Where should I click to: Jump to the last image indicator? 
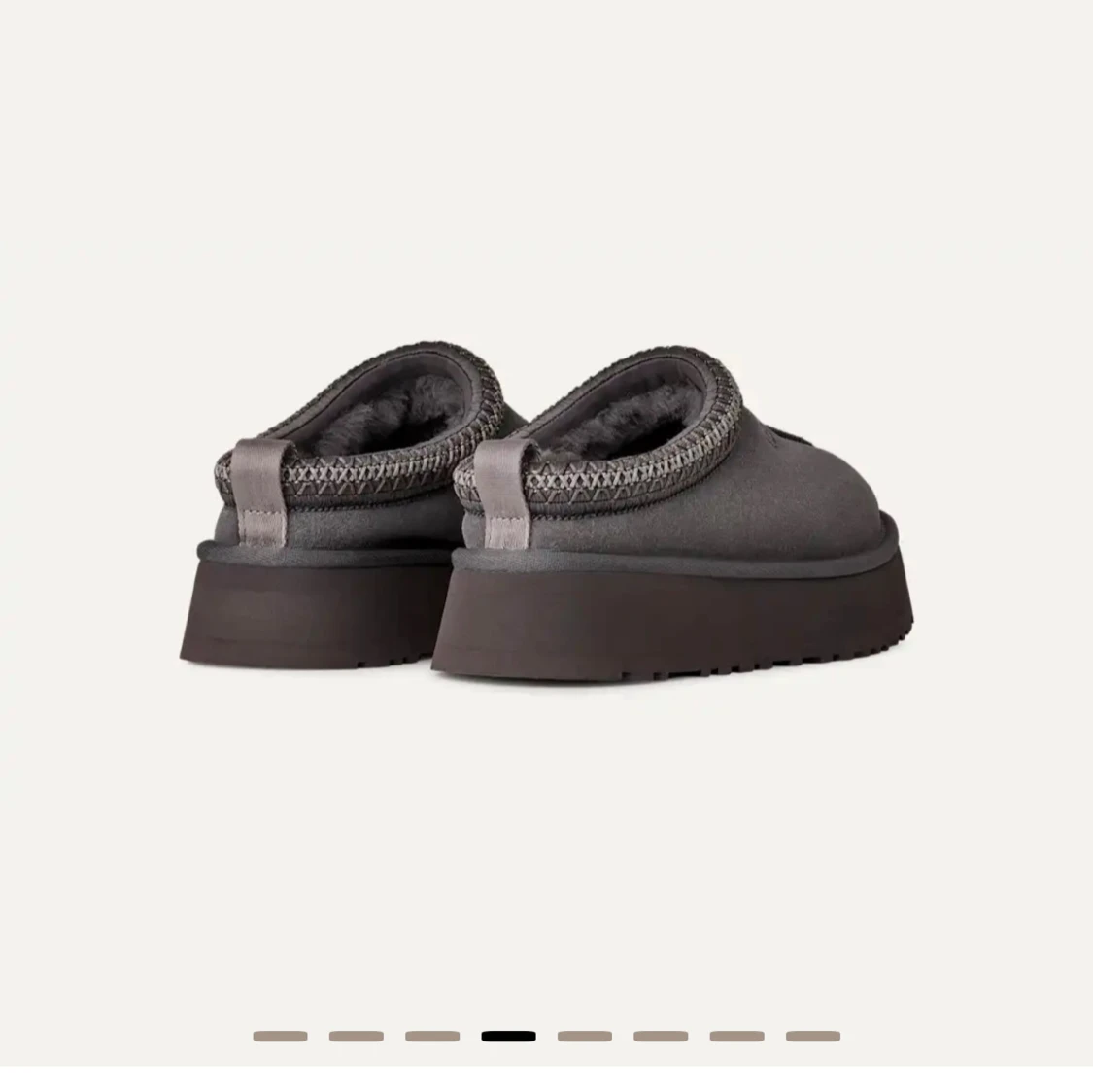[813, 1037]
